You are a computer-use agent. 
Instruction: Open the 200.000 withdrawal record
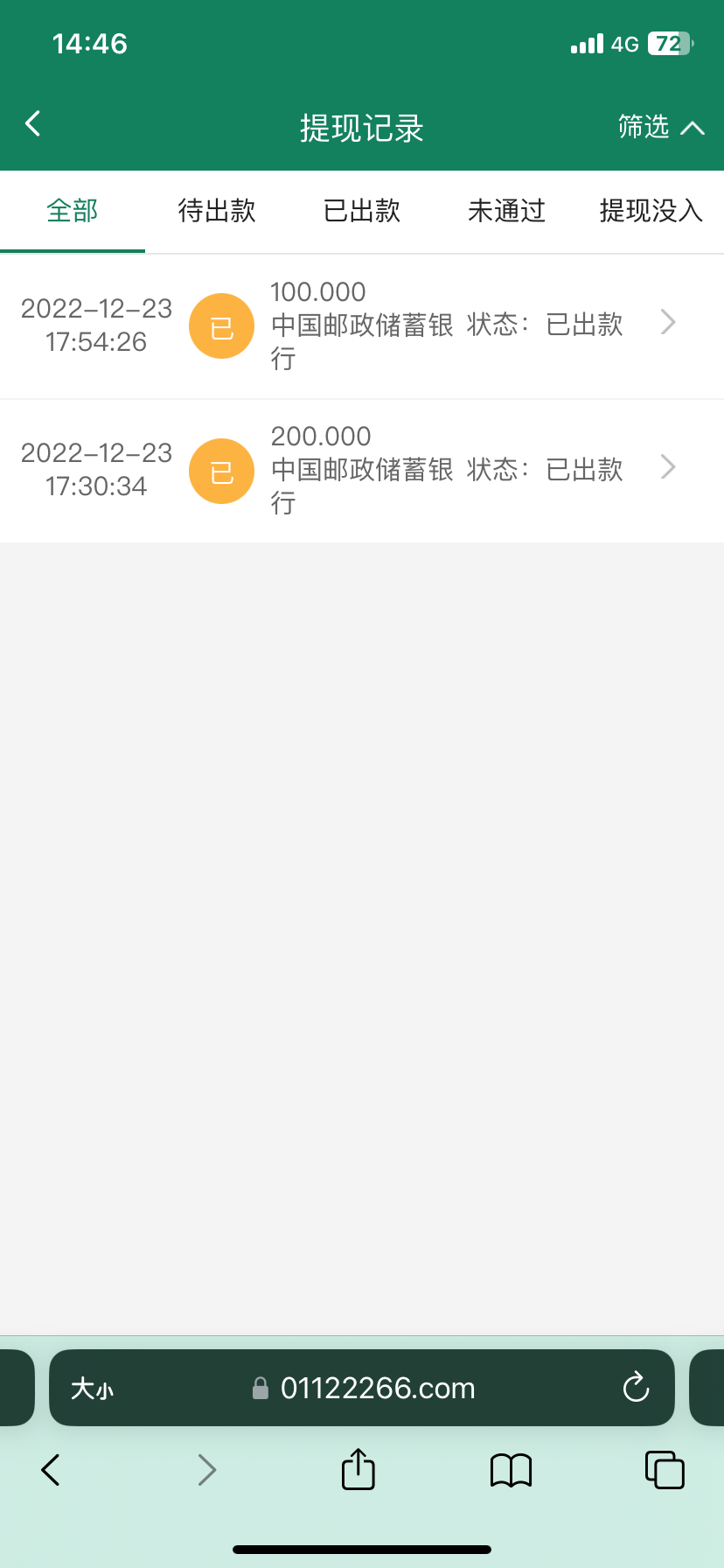tap(361, 470)
